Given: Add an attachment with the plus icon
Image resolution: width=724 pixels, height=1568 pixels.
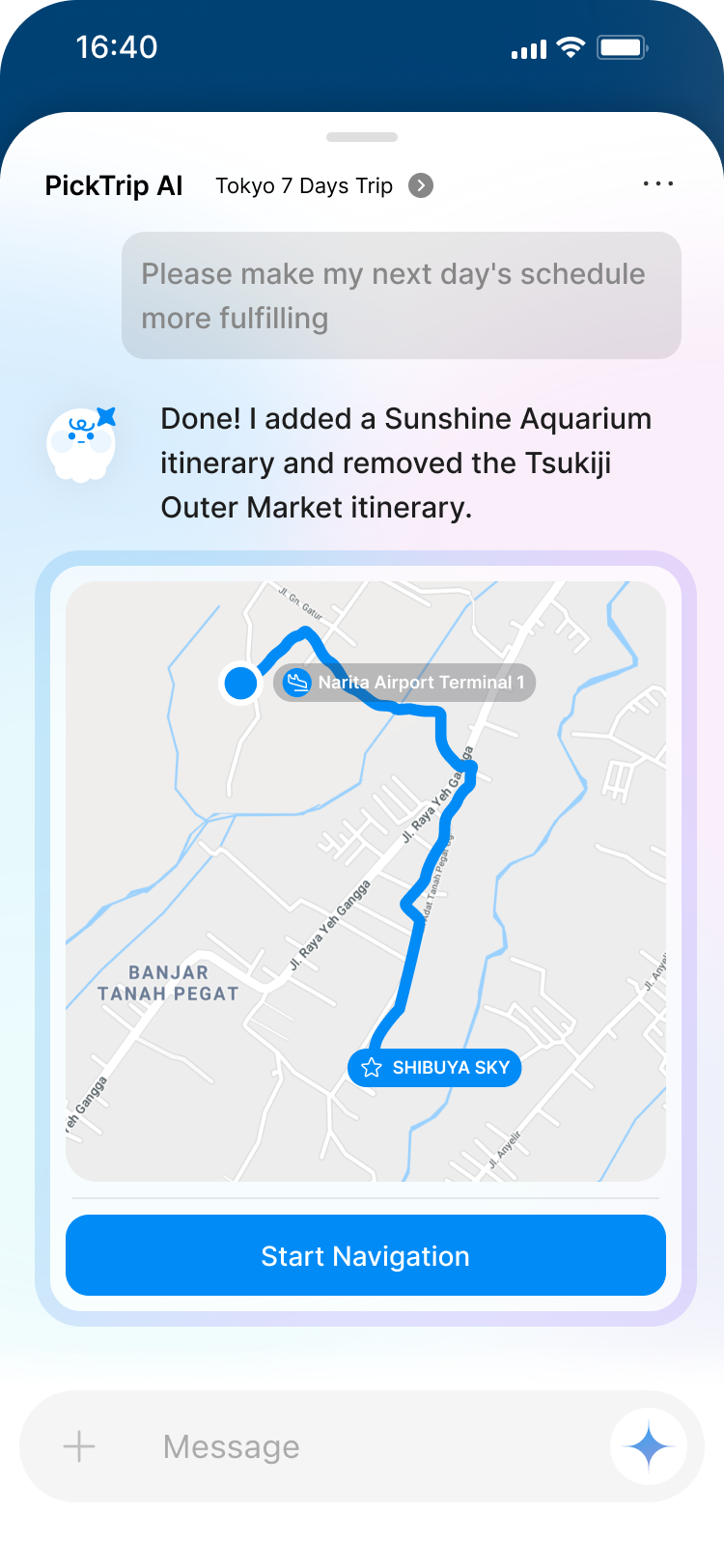Looking at the screenshot, I should tap(79, 1446).
